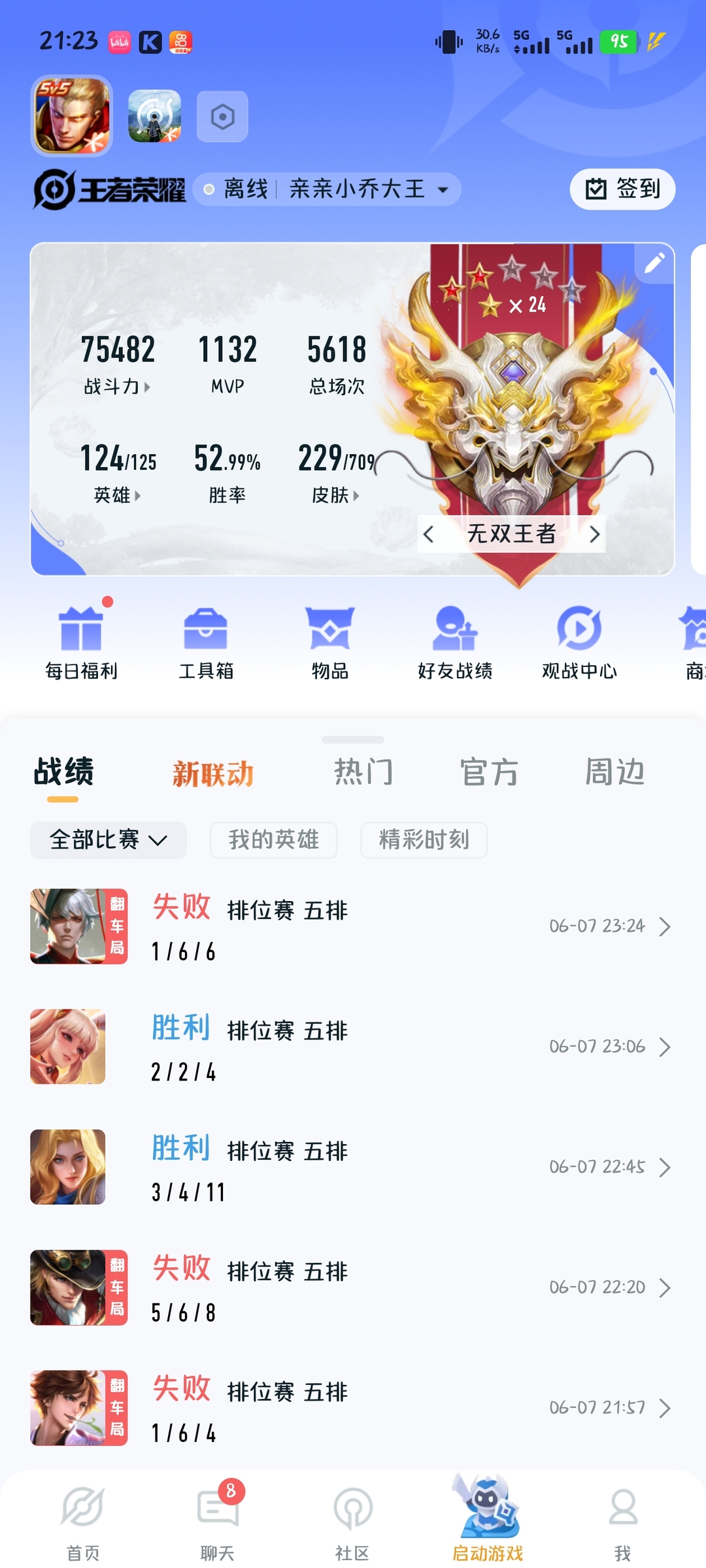Switch to the 热门 tab

click(x=363, y=772)
